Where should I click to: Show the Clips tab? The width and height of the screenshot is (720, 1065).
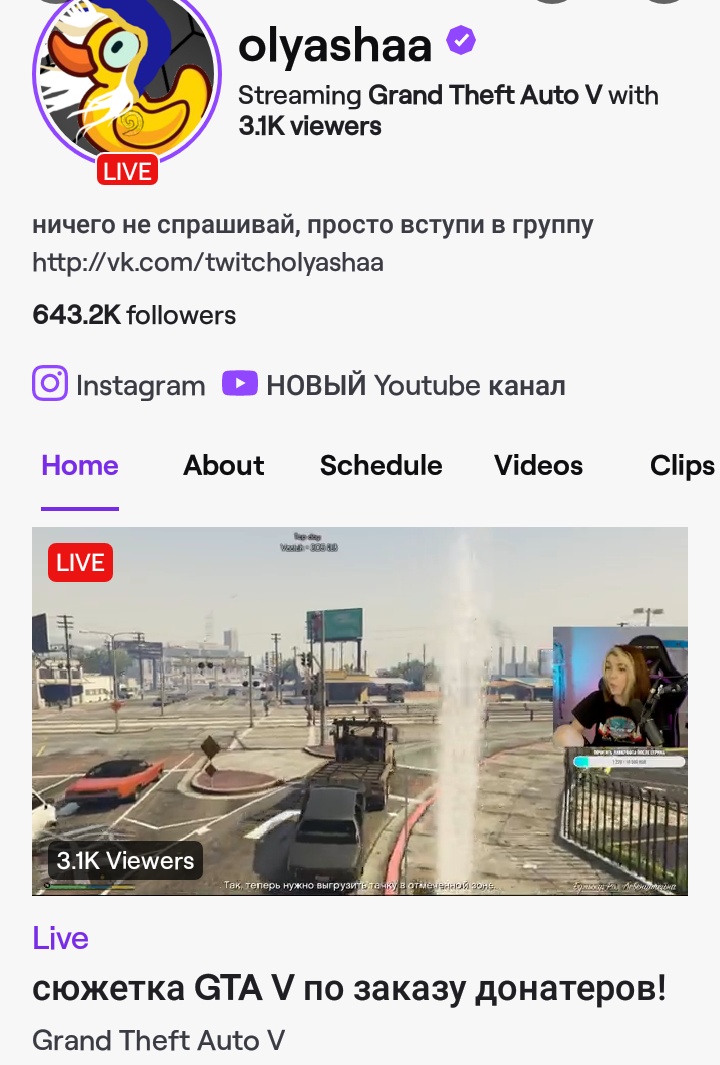click(682, 466)
